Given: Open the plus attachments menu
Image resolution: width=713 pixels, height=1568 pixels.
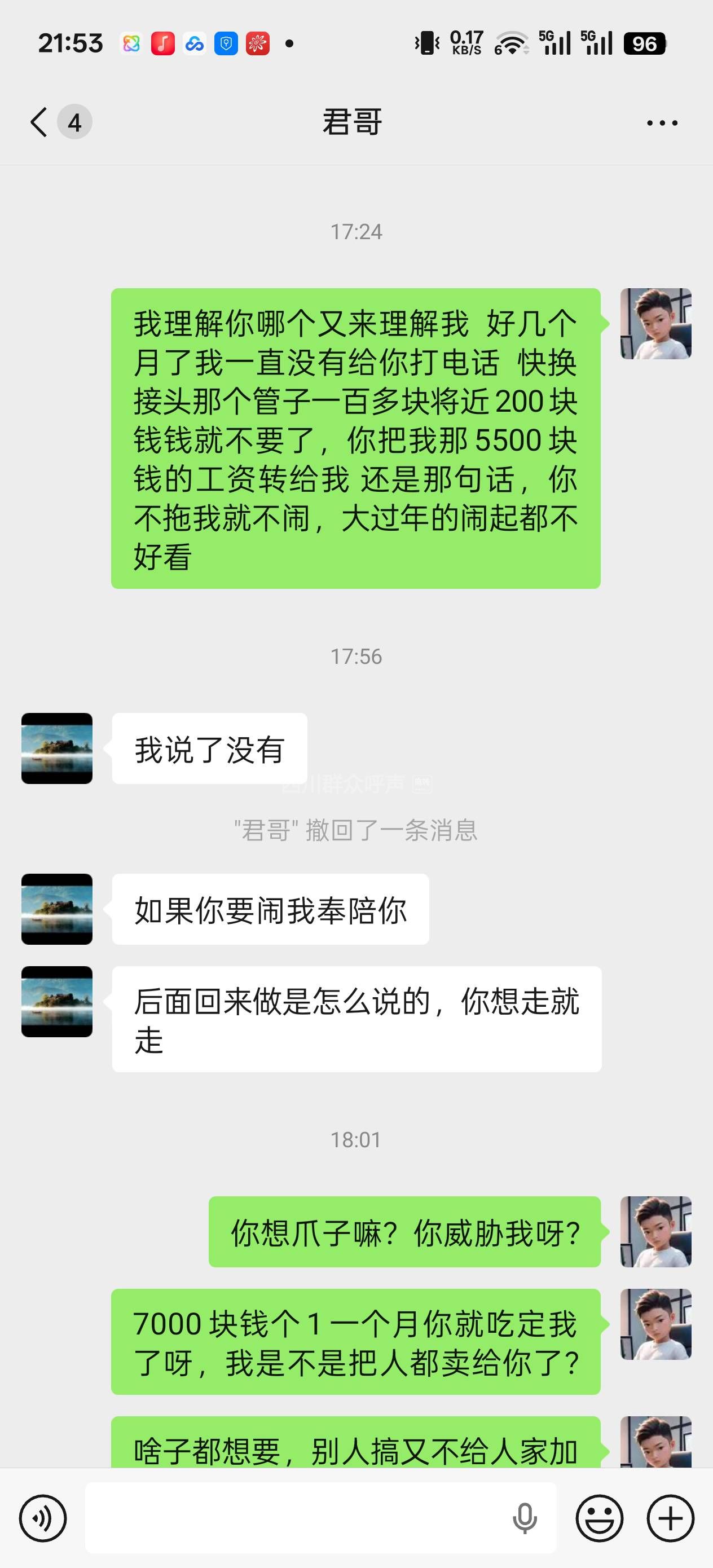Looking at the screenshot, I should (670, 1518).
